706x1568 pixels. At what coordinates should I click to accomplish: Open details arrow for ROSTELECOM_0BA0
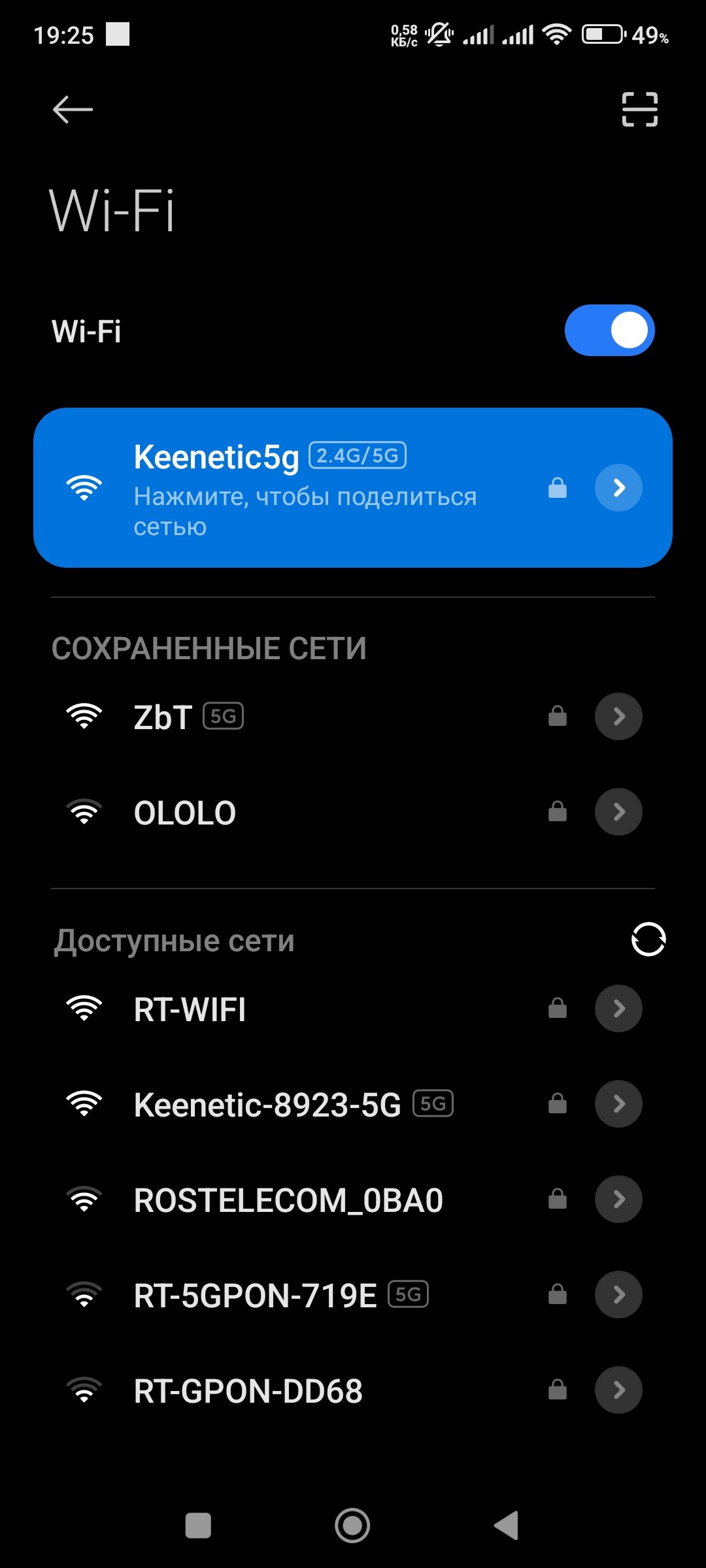click(618, 1200)
